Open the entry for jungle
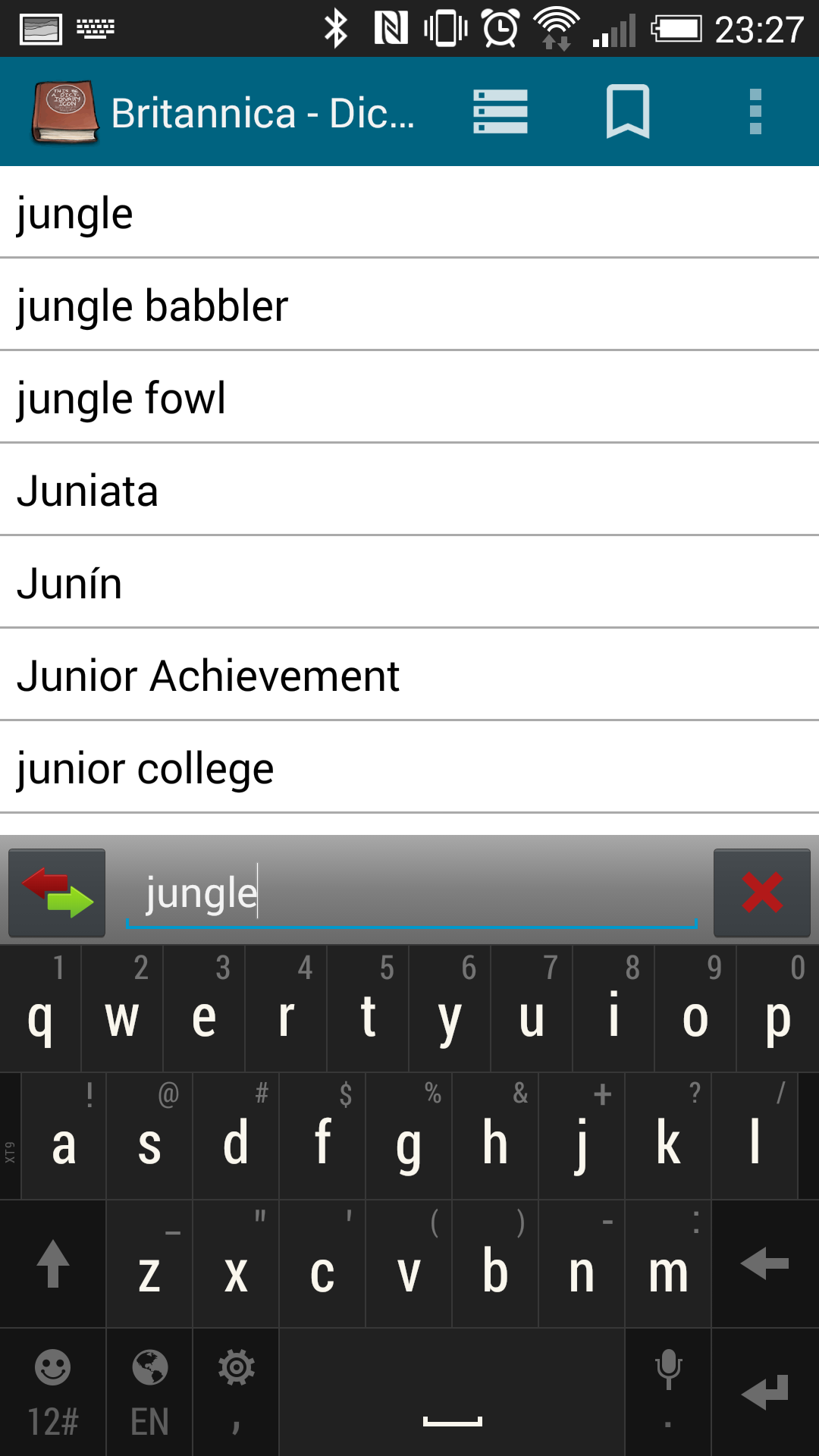819x1456 pixels. click(409, 213)
